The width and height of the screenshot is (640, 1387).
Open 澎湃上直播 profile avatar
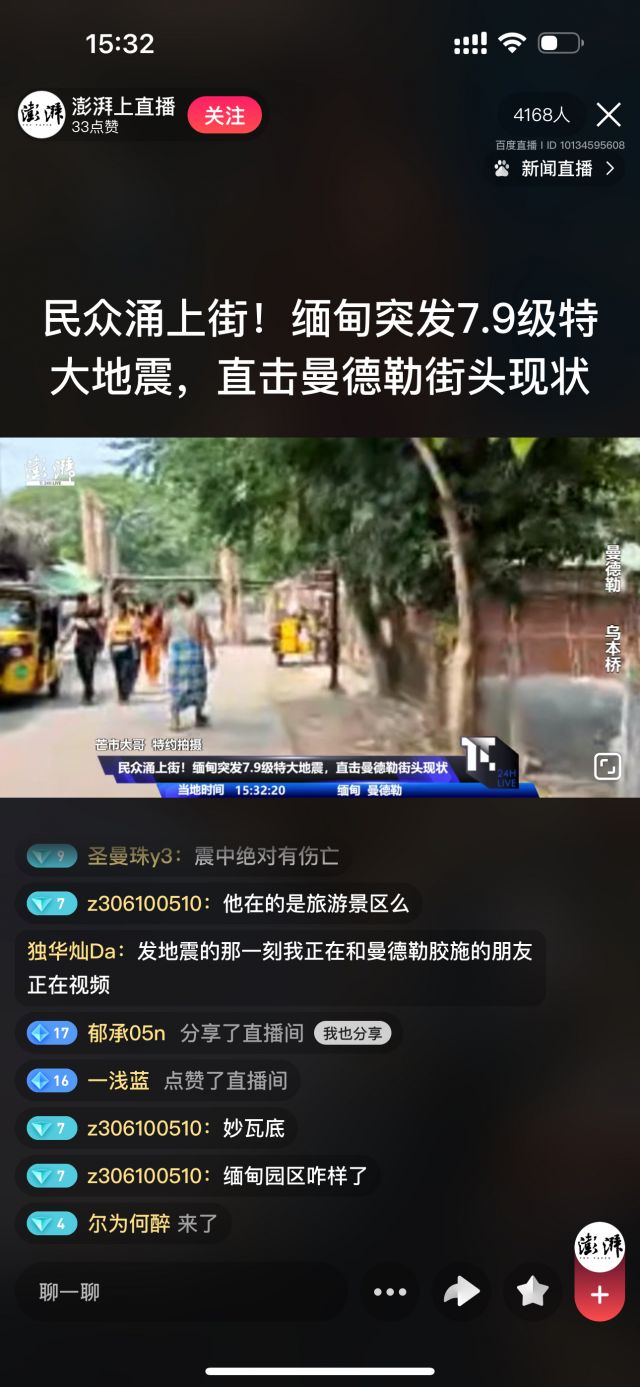(41, 115)
